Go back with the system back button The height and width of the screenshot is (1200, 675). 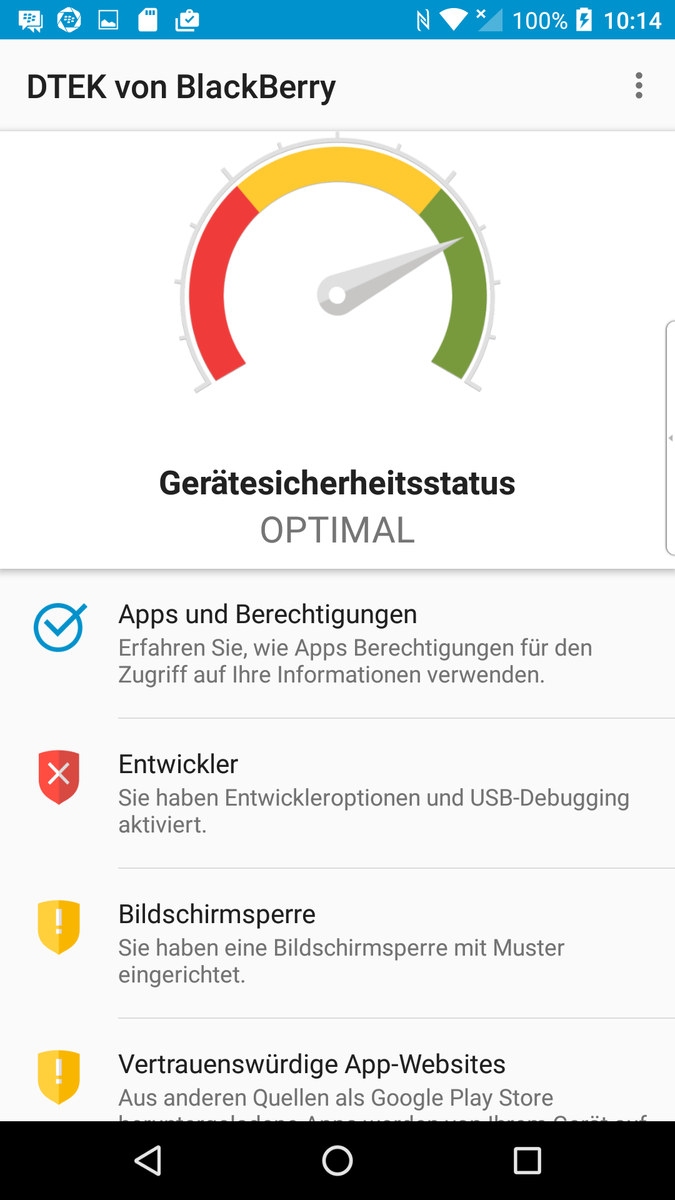tap(148, 1160)
